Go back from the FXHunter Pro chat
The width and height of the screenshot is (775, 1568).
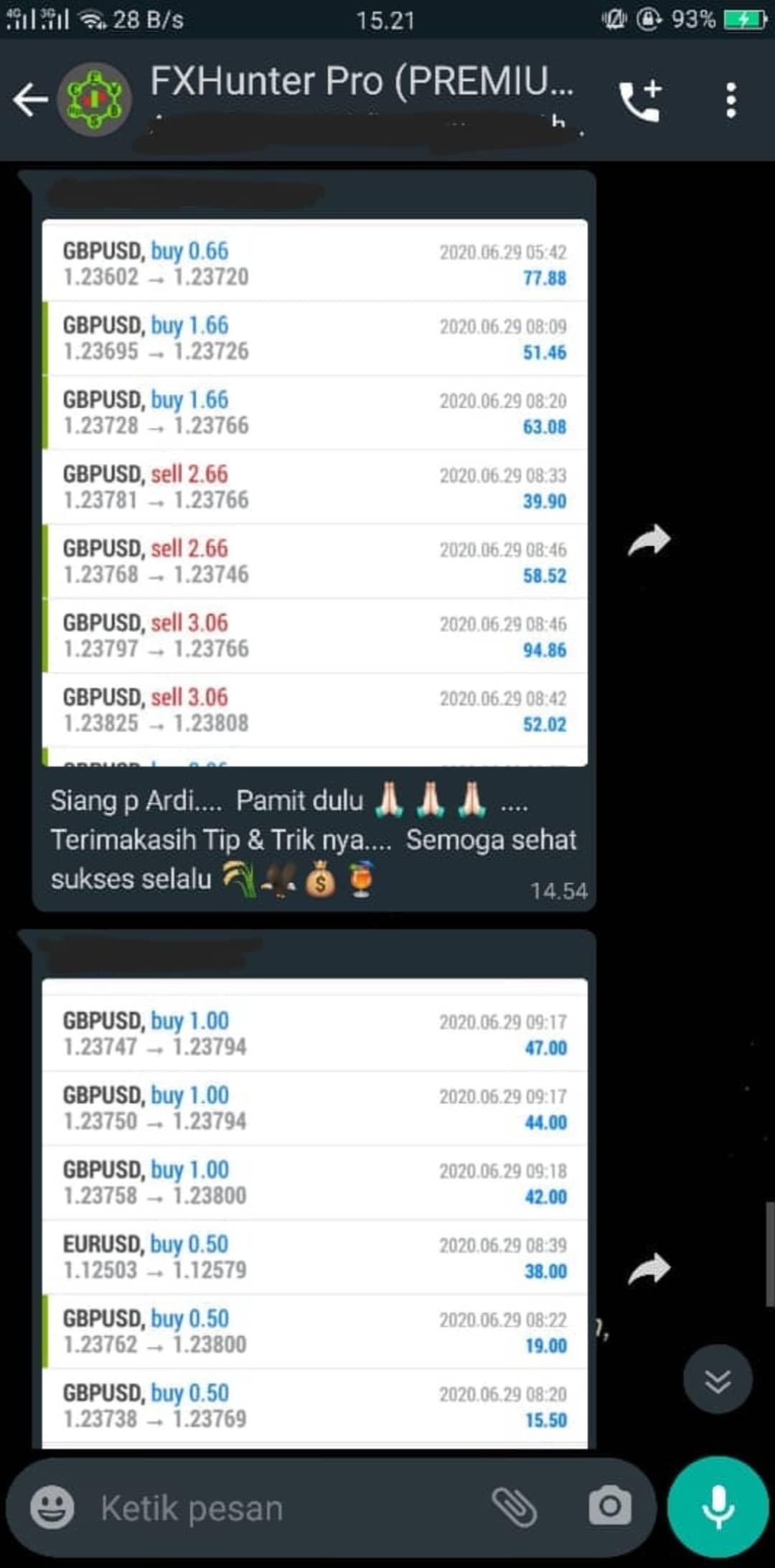(x=30, y=99)
